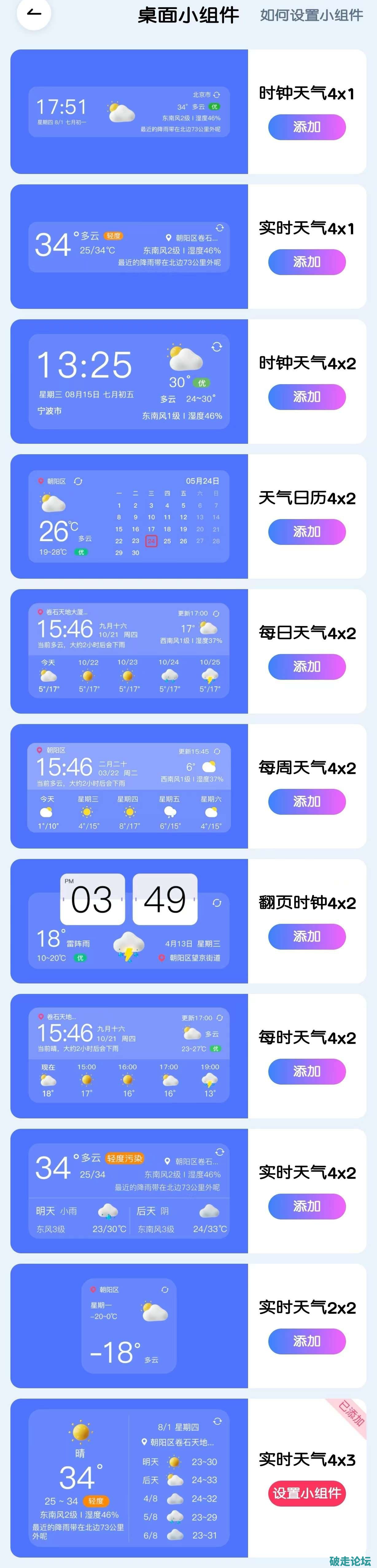The image size is (377, 1568).
Task: Add the 时钟天气4x1 widget
Action: point(307,127)
